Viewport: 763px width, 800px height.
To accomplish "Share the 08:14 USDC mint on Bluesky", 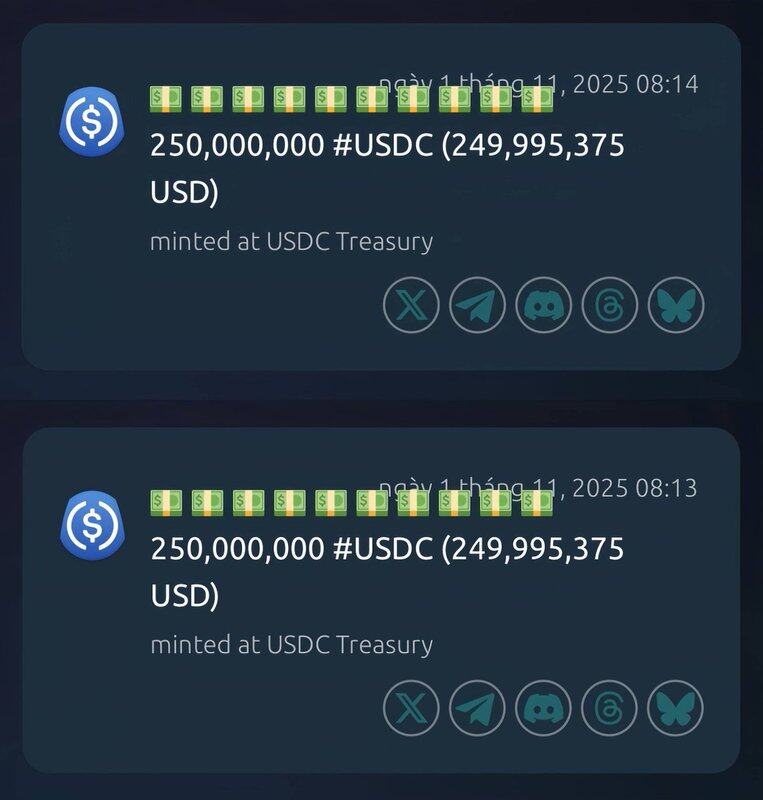I will (675, 305).
